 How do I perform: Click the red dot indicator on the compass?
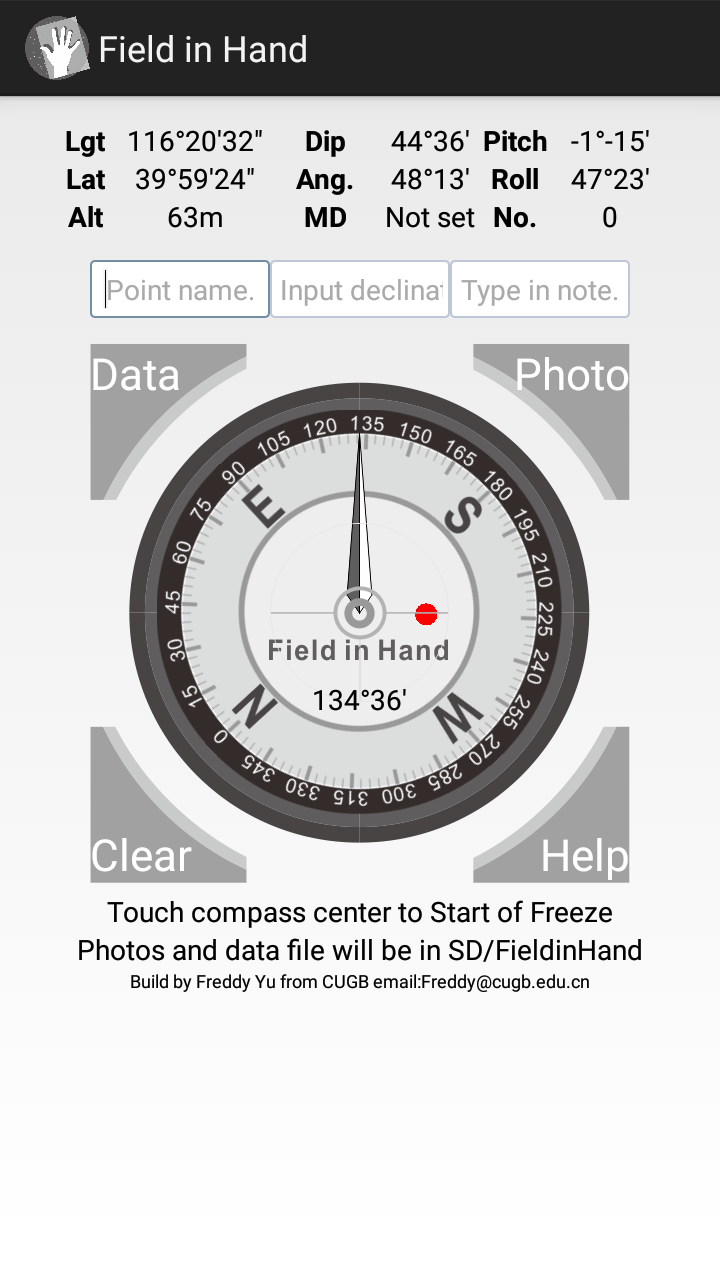(x=426, y=614)
